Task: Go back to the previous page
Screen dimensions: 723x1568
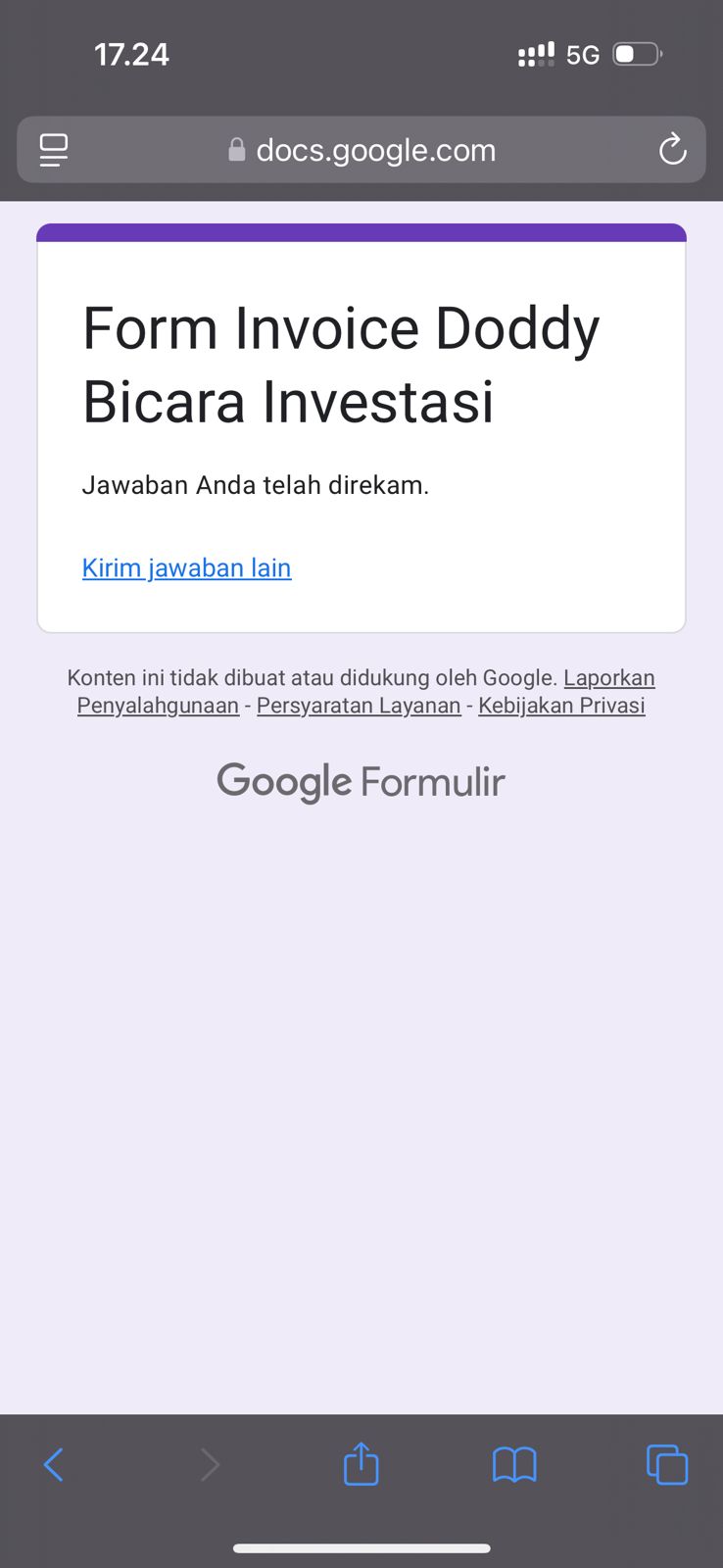Action: 54,1465
